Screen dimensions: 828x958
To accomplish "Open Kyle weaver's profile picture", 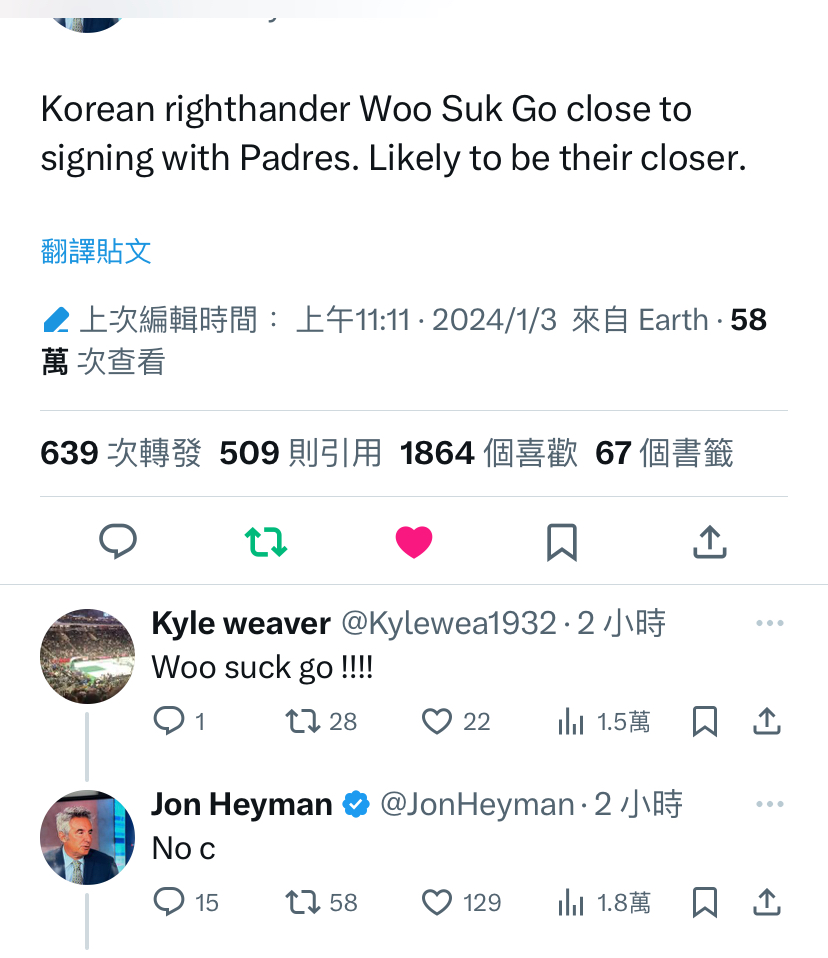I will click(87, 656).
